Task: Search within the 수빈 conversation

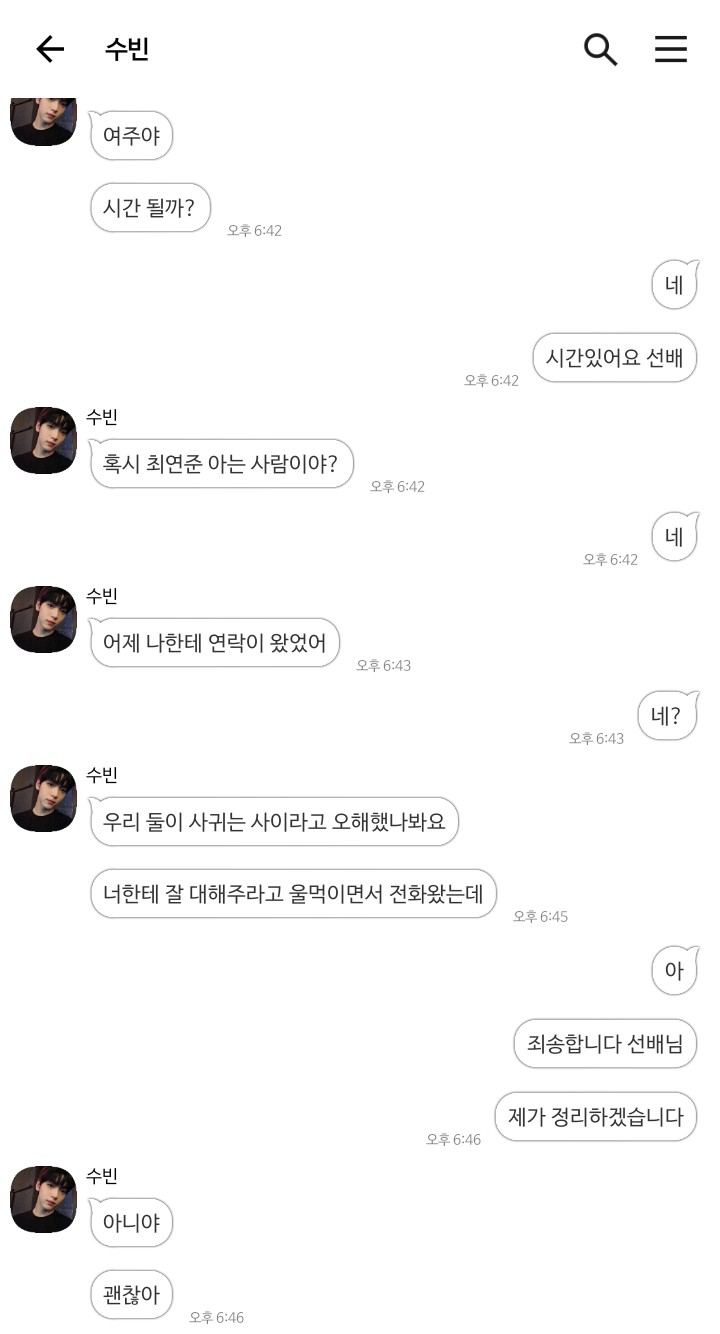Action: click(x=600, y=49)
